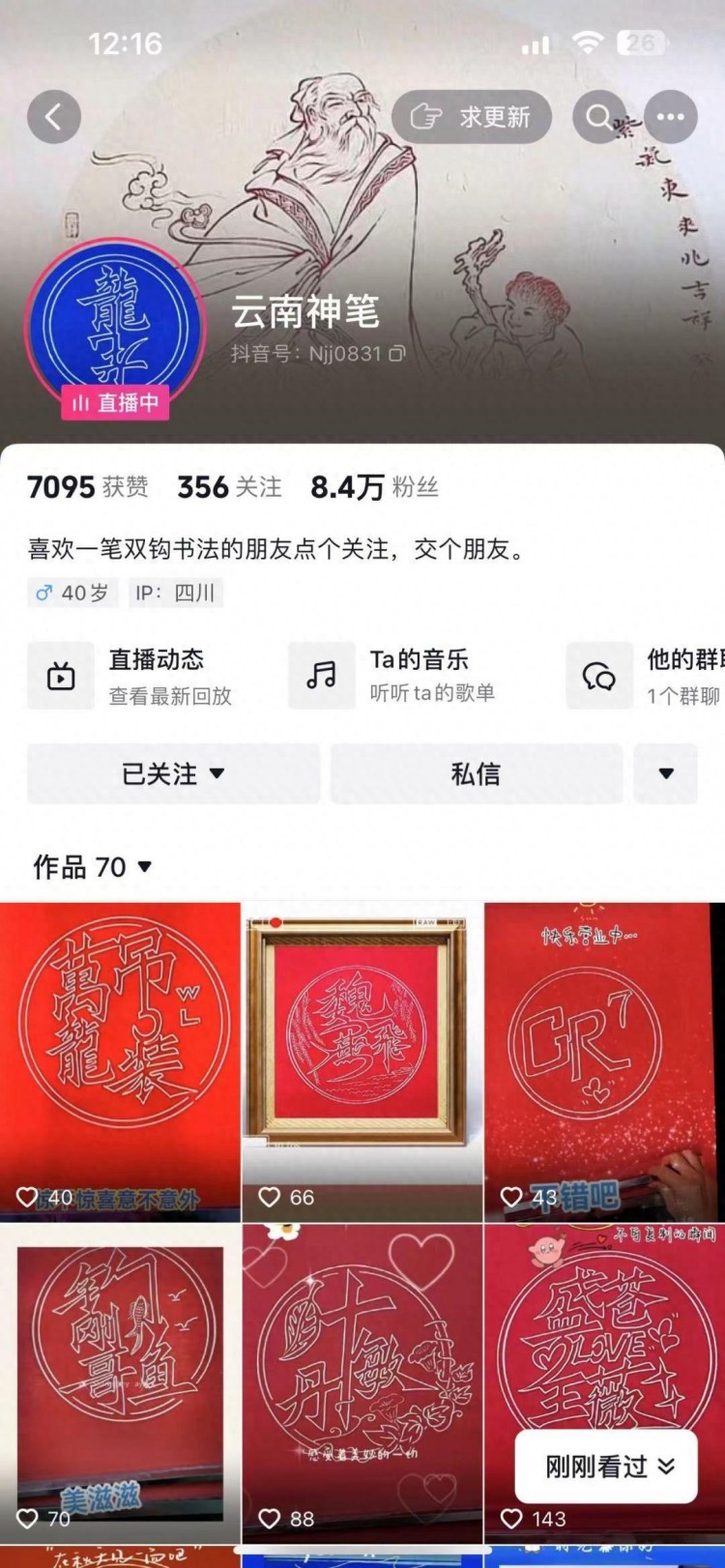
Task: Open 查看最新回放 to view latest replay
Action: pyautogui.click(x=170, y=696)
